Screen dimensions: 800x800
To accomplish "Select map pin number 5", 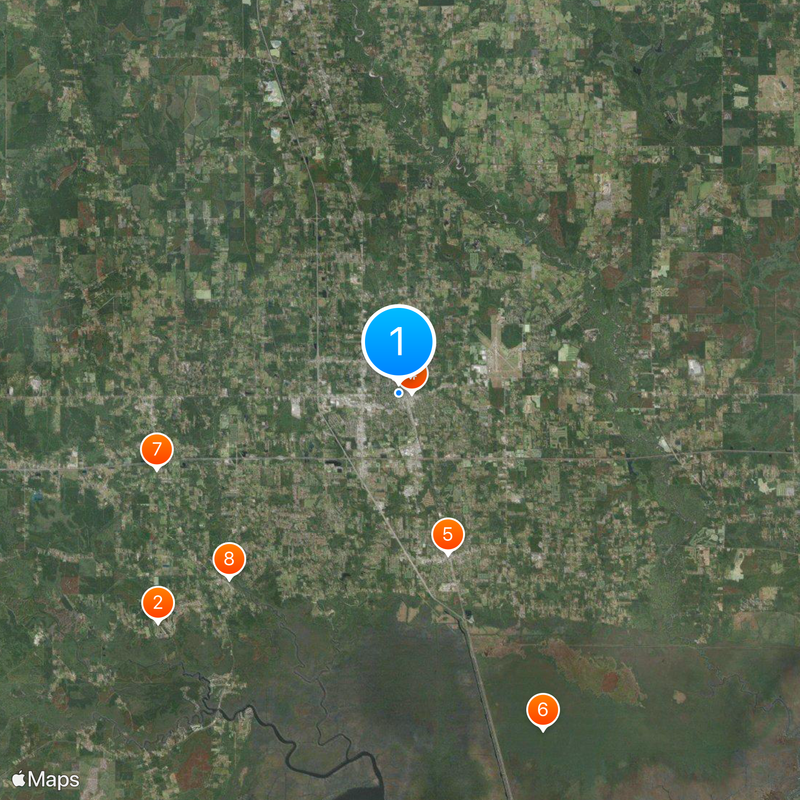I will point(448,534).
